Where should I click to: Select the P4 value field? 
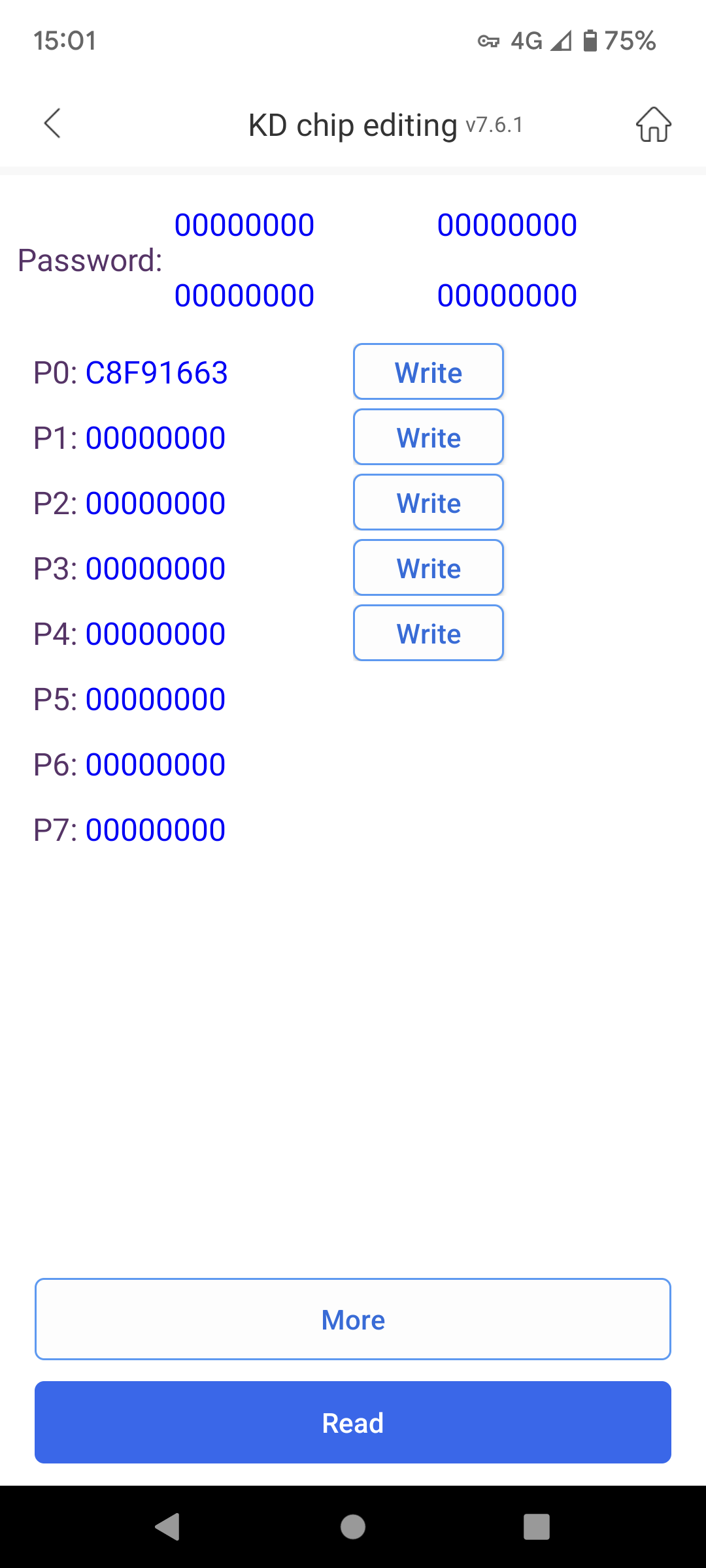(x=156, y=634)
